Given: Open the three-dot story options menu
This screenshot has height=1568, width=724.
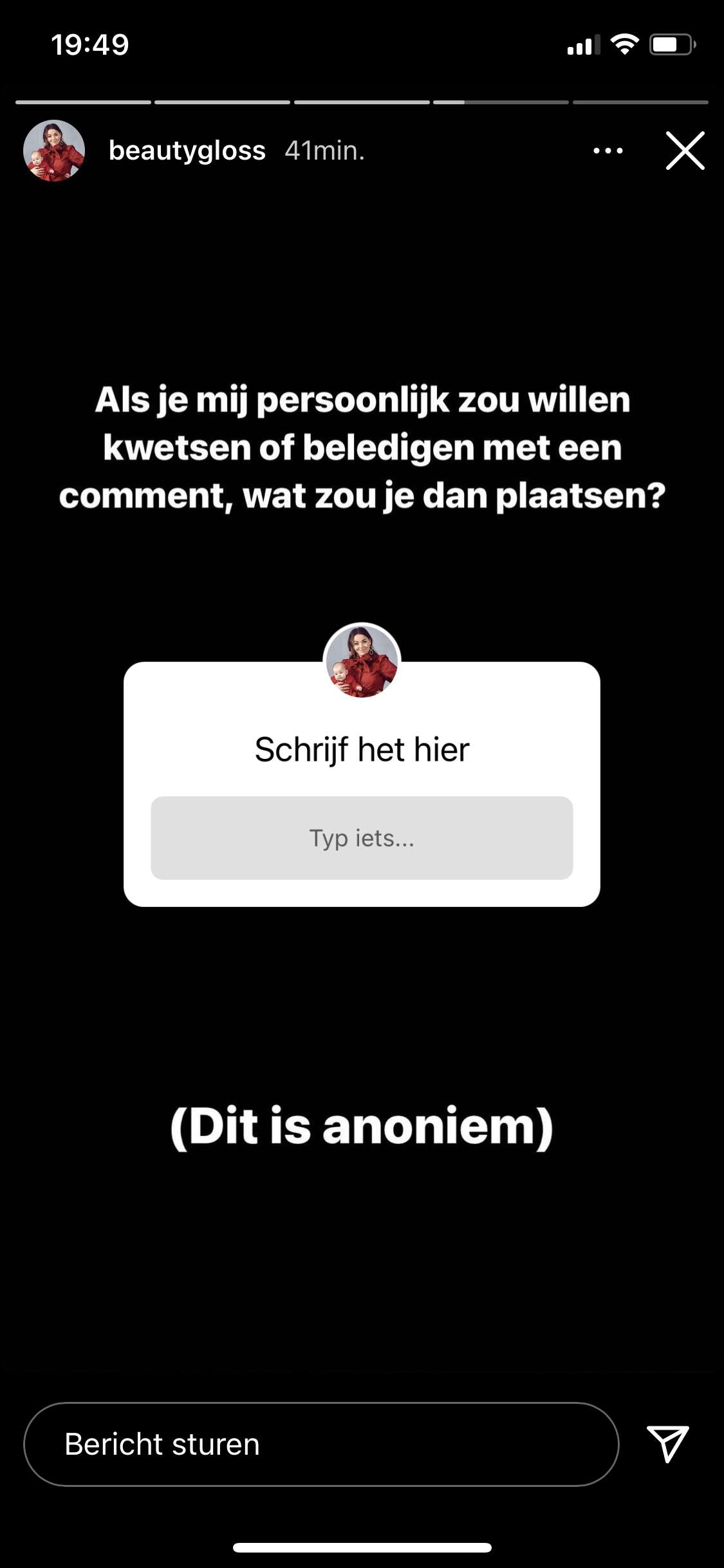Looking at the screenshot, I should (x=608, y=151).
